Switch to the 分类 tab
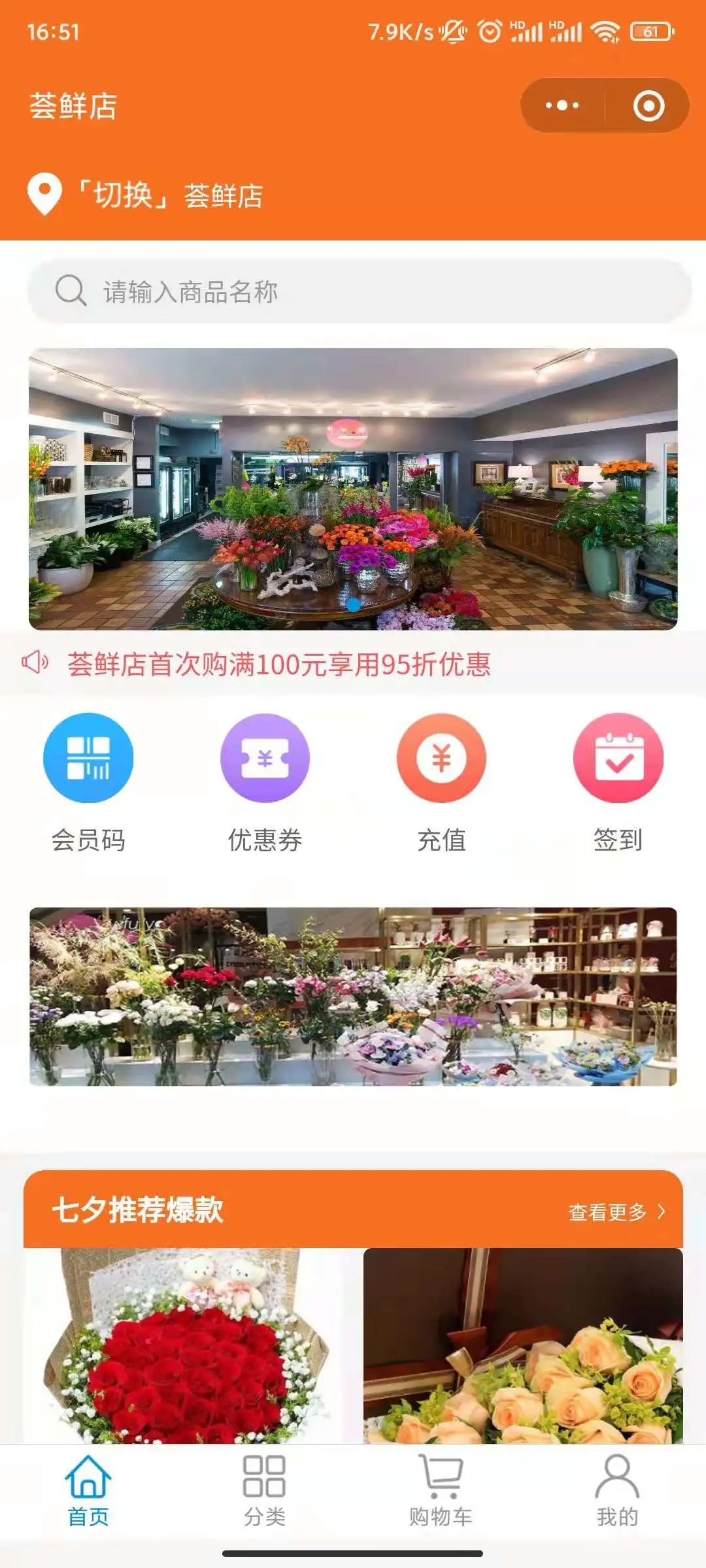This screenshot has width=706, height=1568. pyautogui.click(x=265, y=1491)
